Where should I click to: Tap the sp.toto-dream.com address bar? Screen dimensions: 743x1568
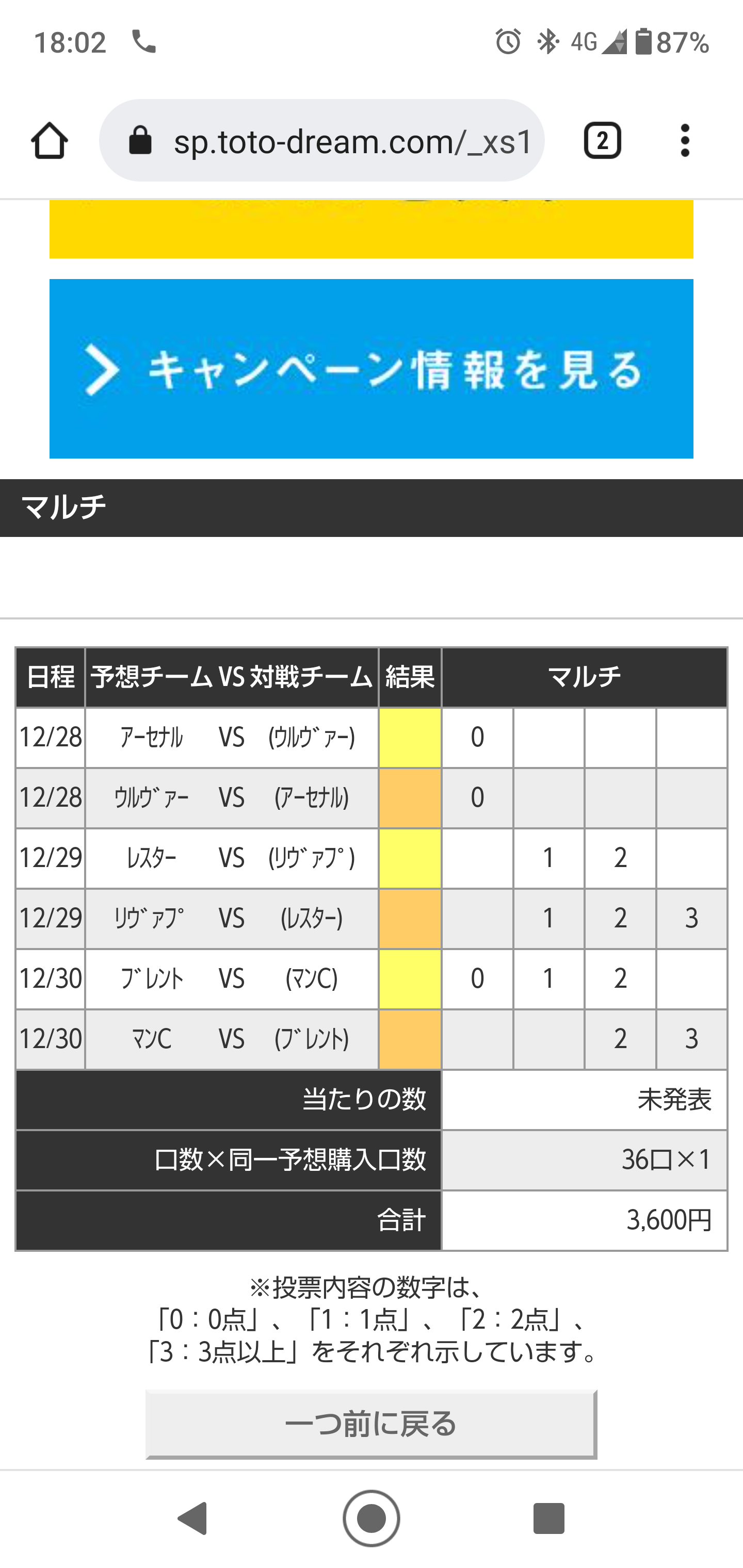(x=321, y=141)
